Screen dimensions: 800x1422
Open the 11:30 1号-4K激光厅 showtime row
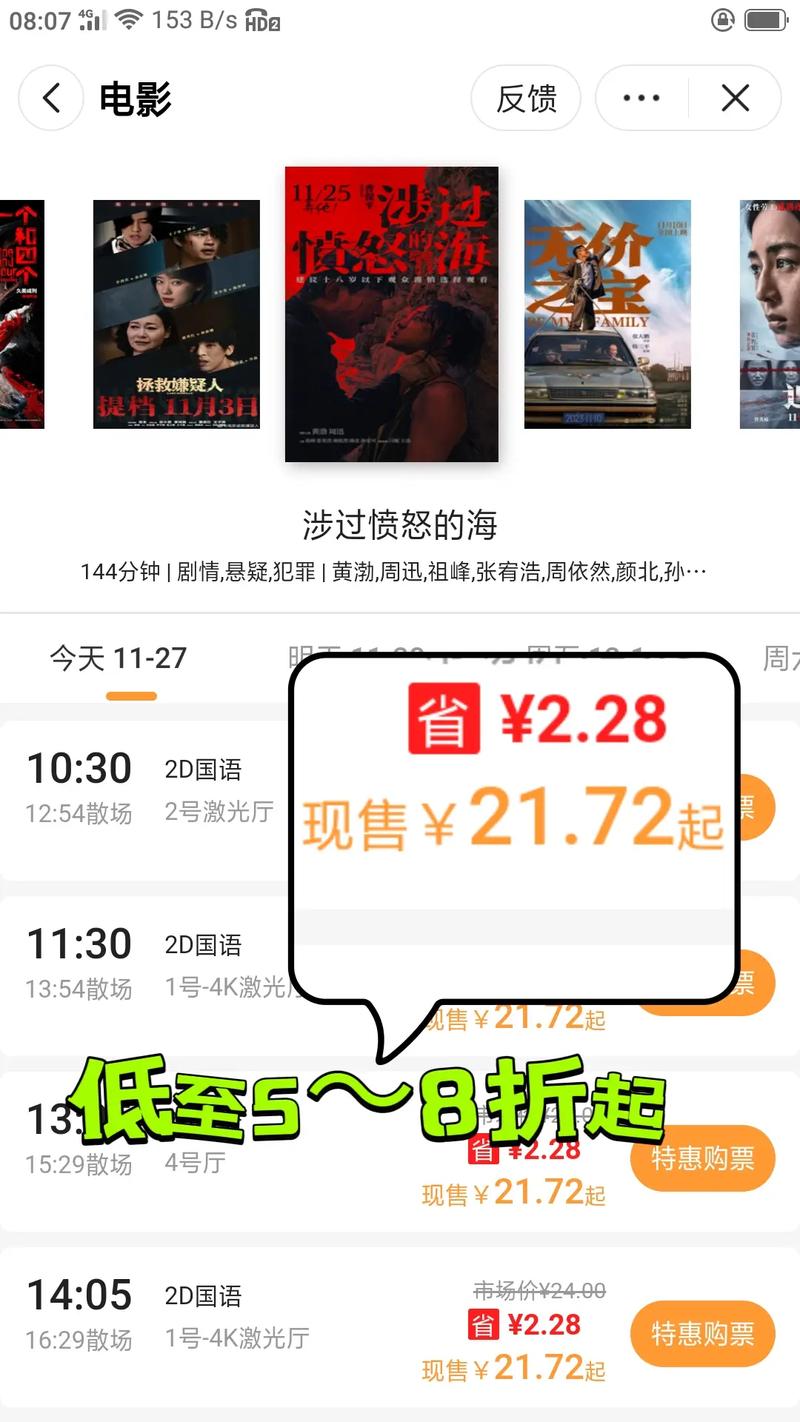400,976
